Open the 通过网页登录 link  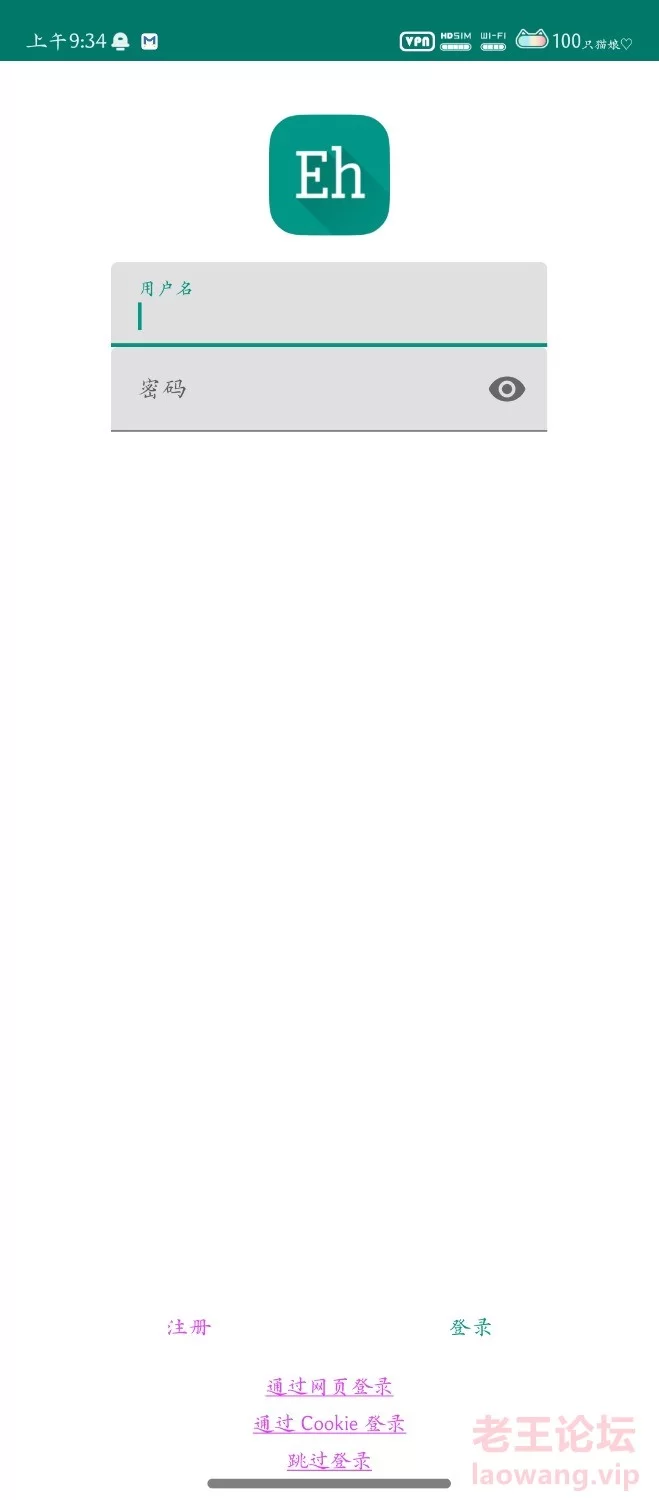point(329,1387)
